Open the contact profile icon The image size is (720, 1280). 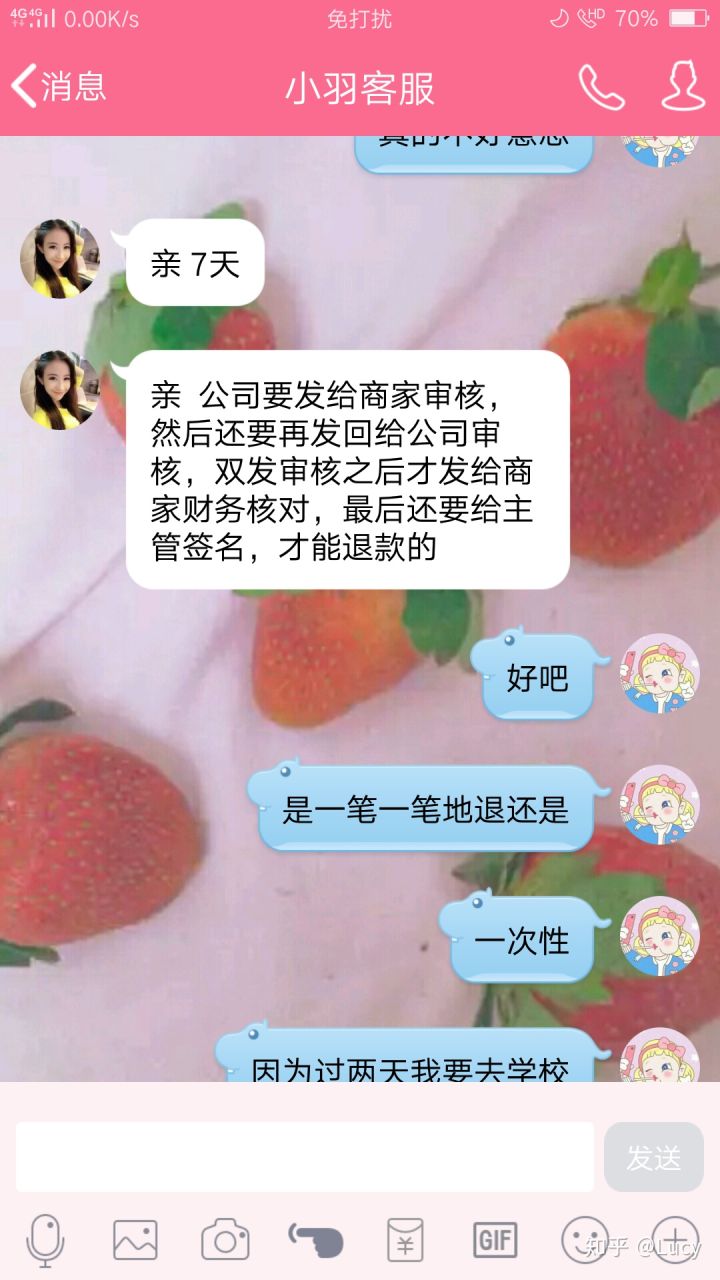(683, 88)
